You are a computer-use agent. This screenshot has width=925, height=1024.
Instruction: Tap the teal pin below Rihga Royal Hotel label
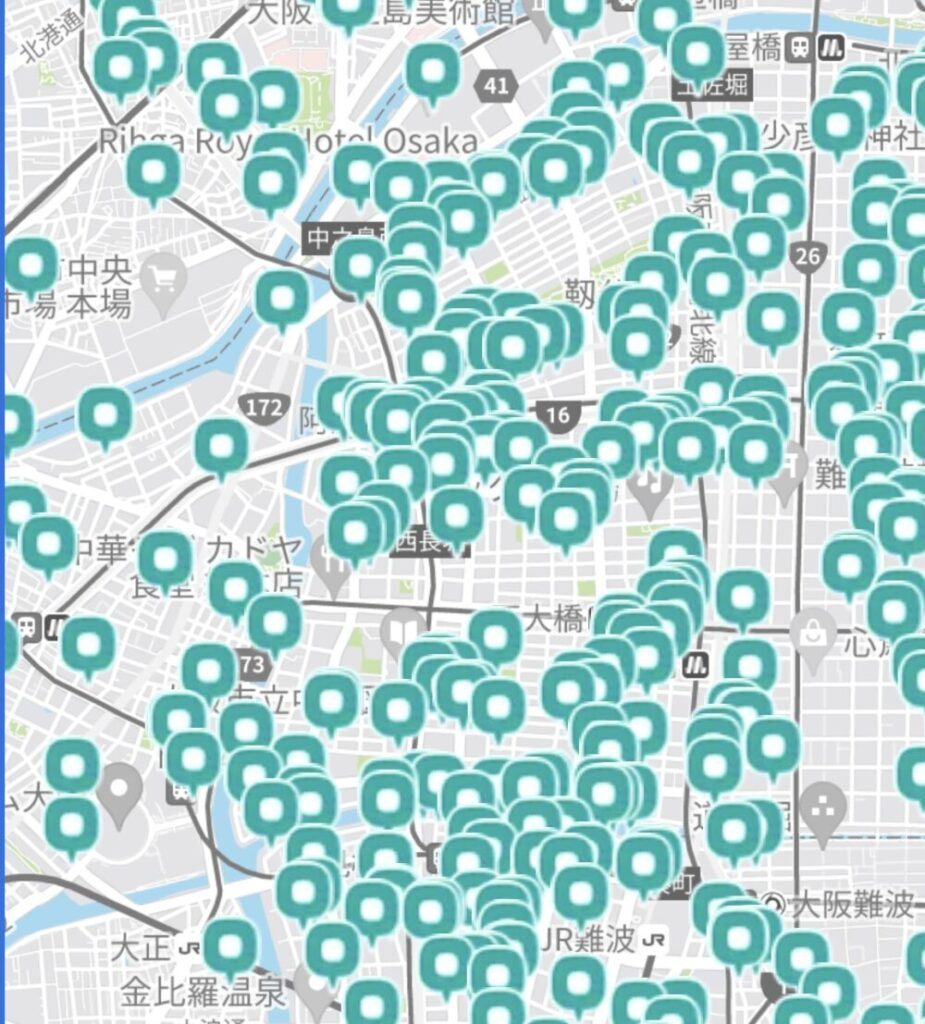coord(153,172)
